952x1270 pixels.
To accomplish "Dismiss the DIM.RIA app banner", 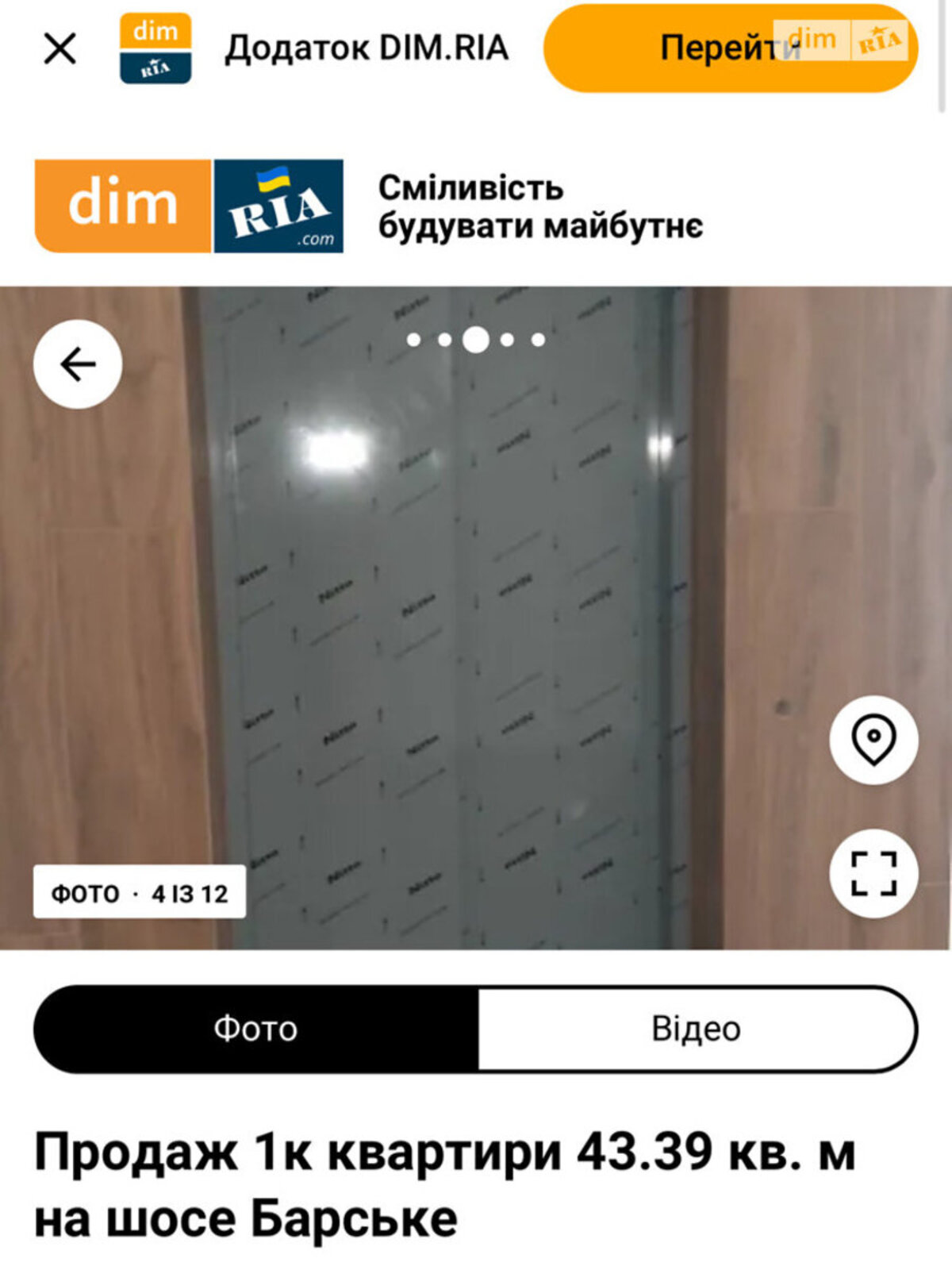I will coord(59,48).
